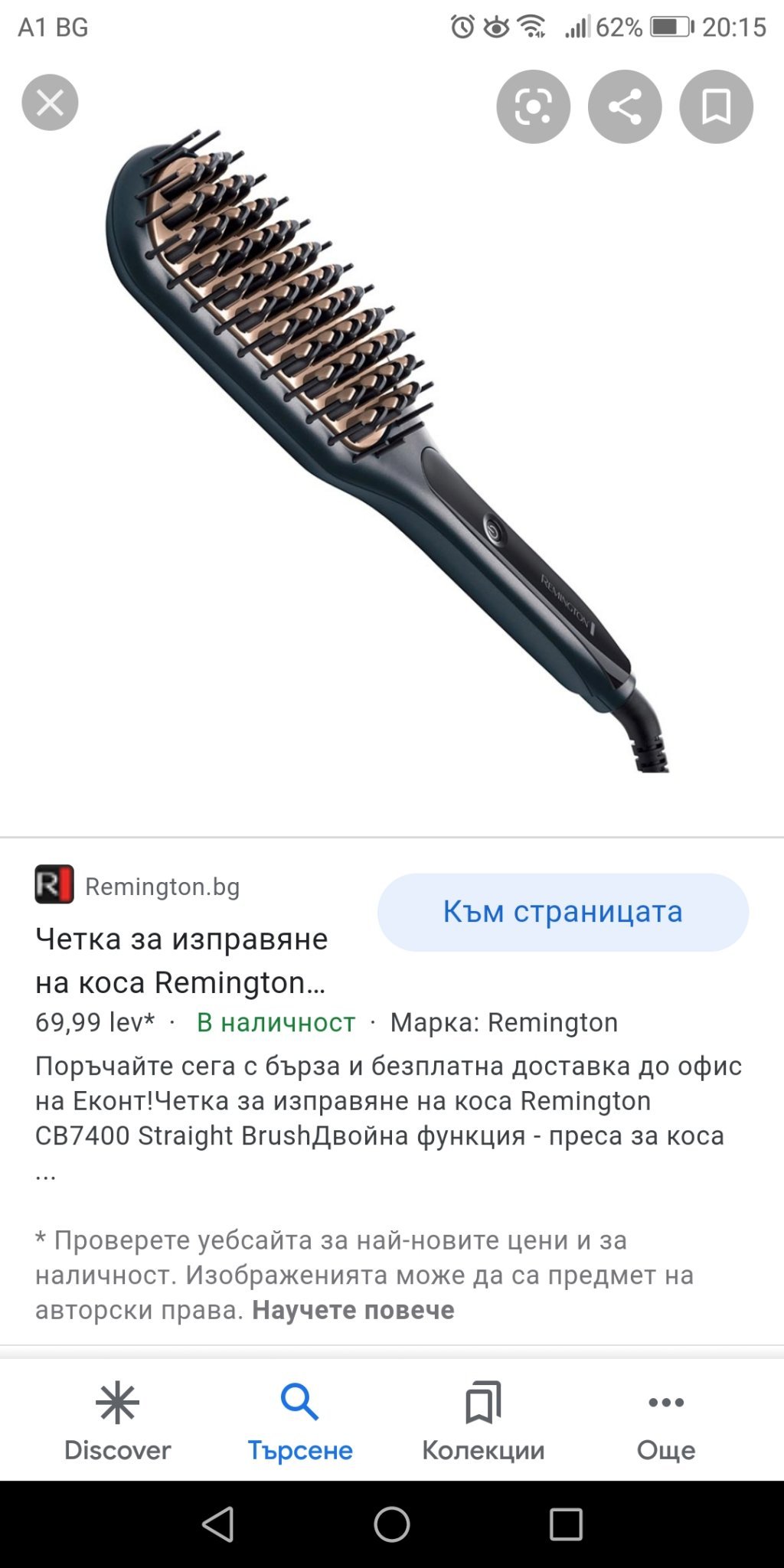
Task: Tap 'Към страницата' button
Action: point(563,912)
